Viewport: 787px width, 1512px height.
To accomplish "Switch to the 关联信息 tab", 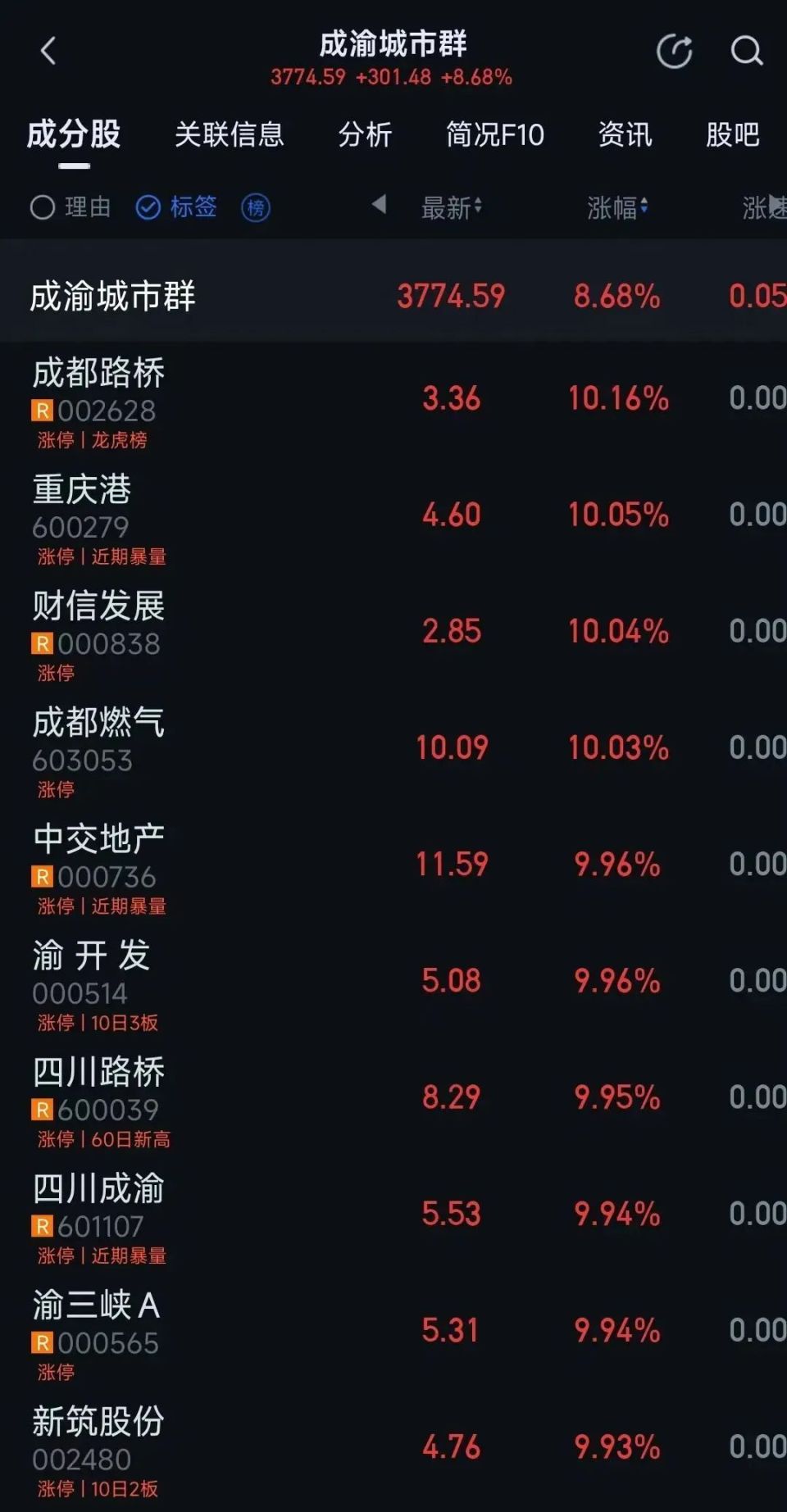I will click(230, 135).
